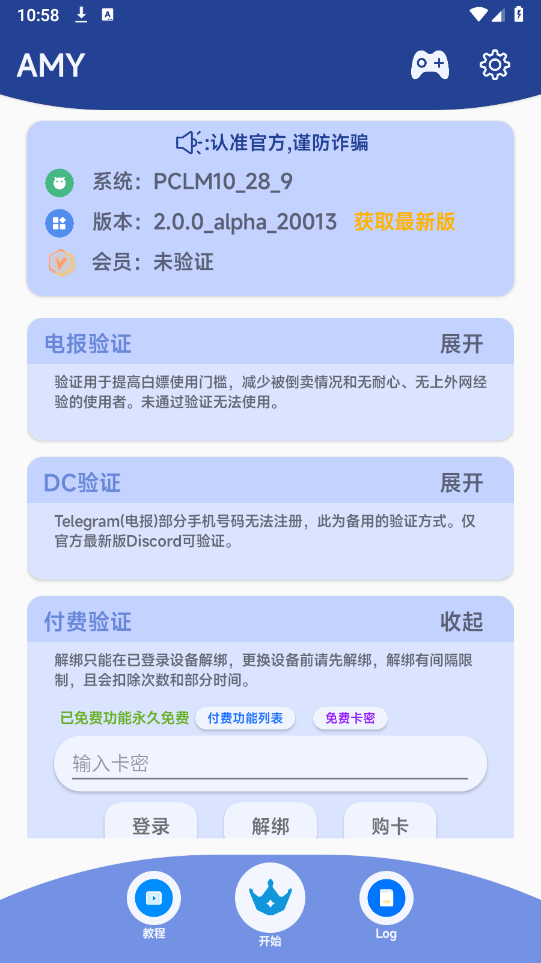Tap the 购卡 button

click(390, 821)
